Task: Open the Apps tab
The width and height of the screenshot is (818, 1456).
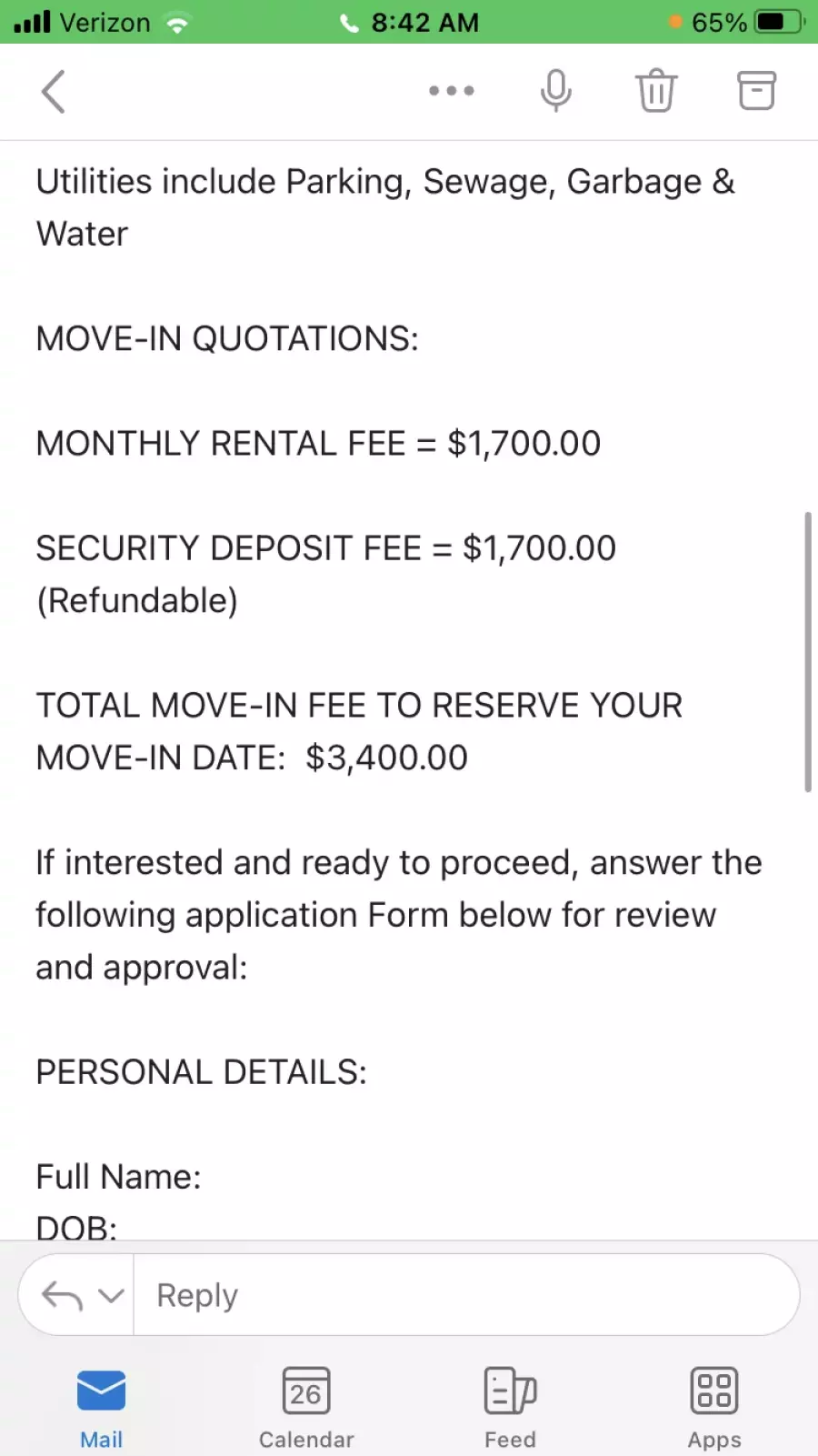Action: [x=714, y=1408]
